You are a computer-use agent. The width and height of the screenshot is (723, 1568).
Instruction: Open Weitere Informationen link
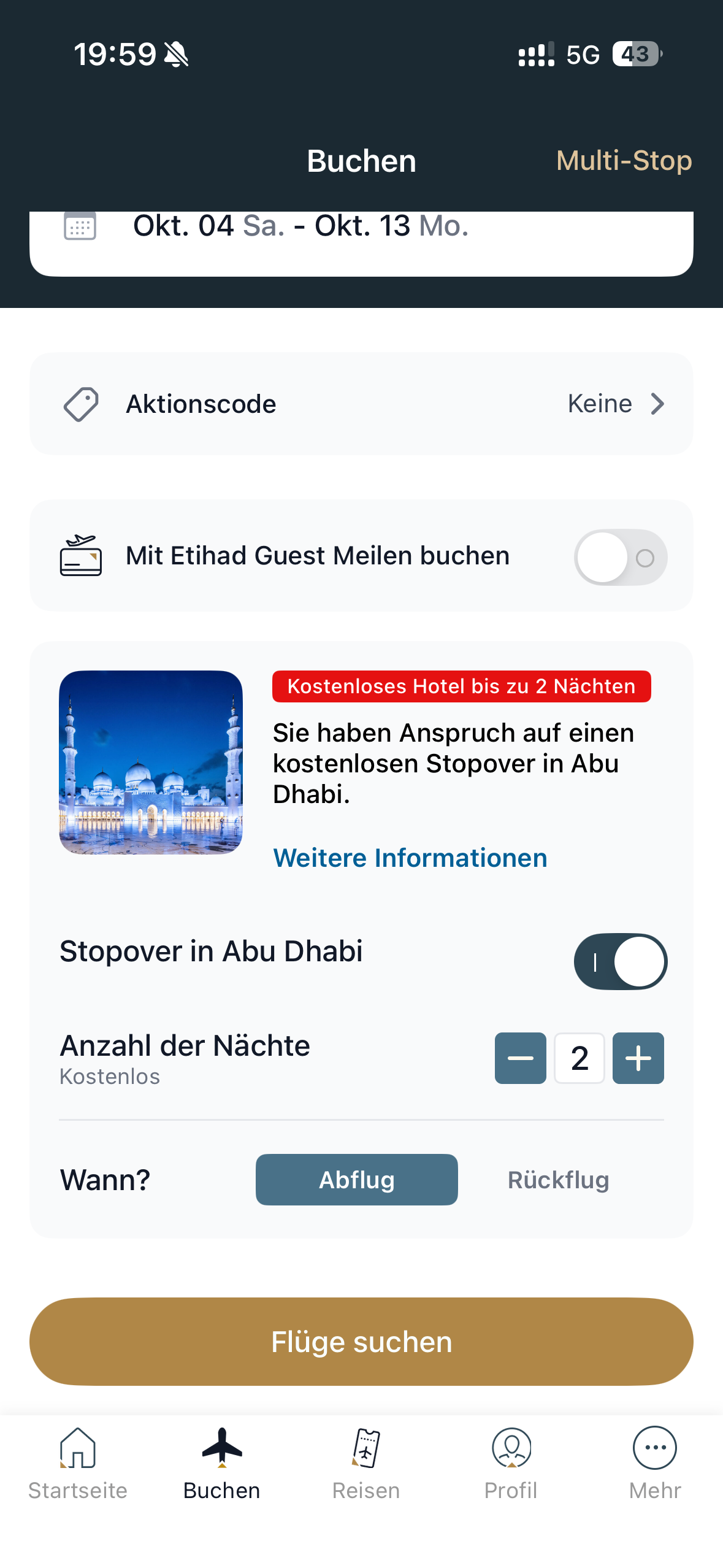pos(410,858)
